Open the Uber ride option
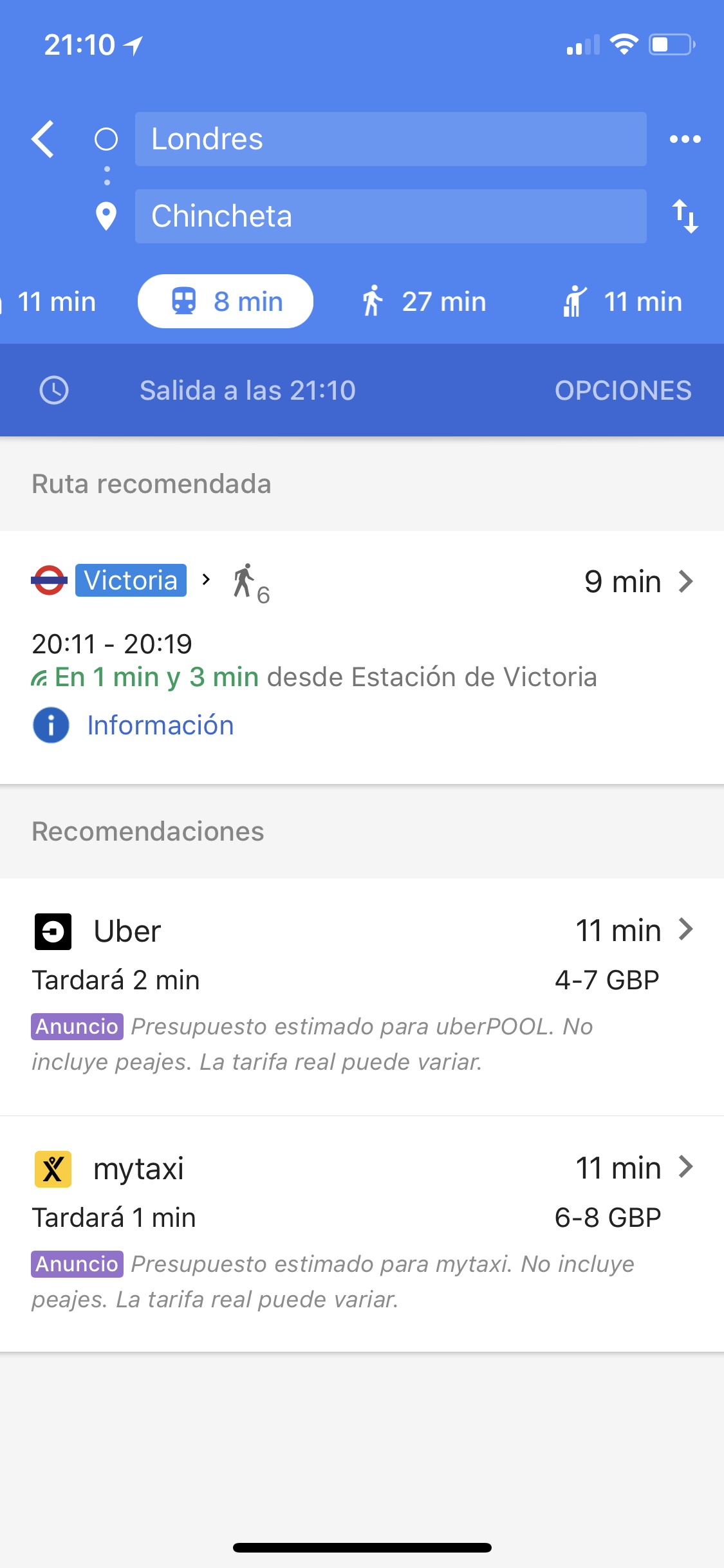 pyautogui.click(x=362, y=997)
